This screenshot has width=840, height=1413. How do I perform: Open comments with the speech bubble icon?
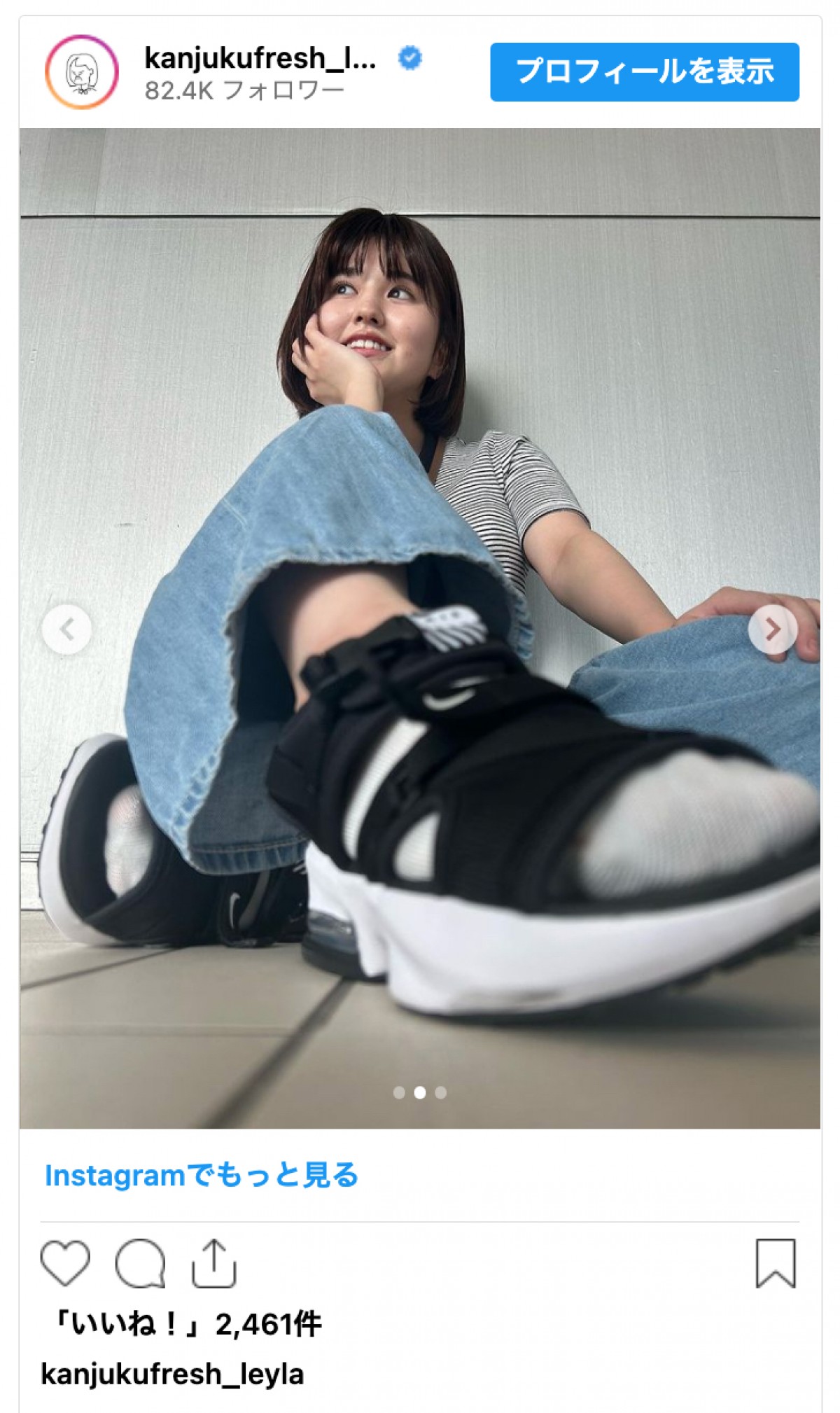pyautogui.click(x=141, y=1264)
